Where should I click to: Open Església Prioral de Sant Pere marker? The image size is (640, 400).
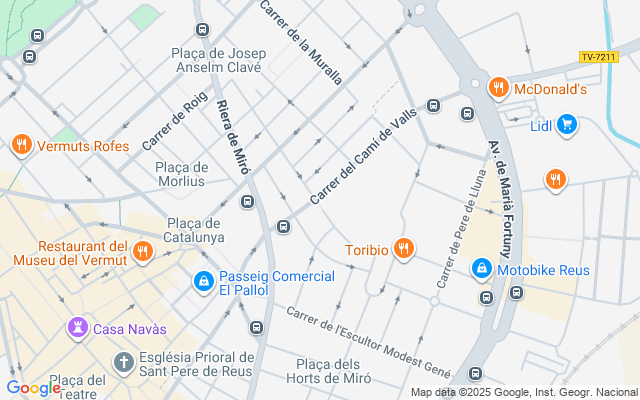coord(122,361)
